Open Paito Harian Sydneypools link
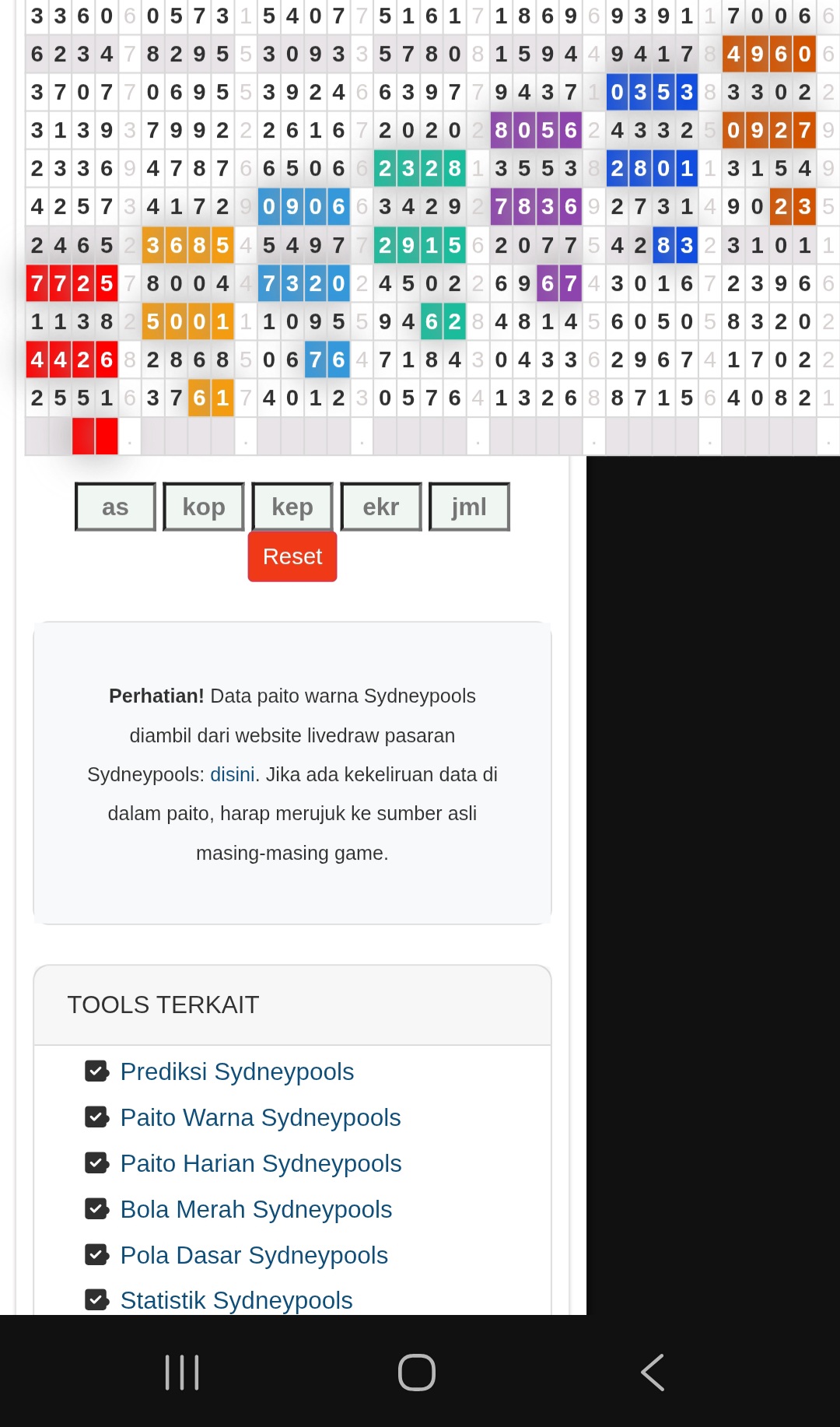The image size is (840, 1427). pos(261,1164)
